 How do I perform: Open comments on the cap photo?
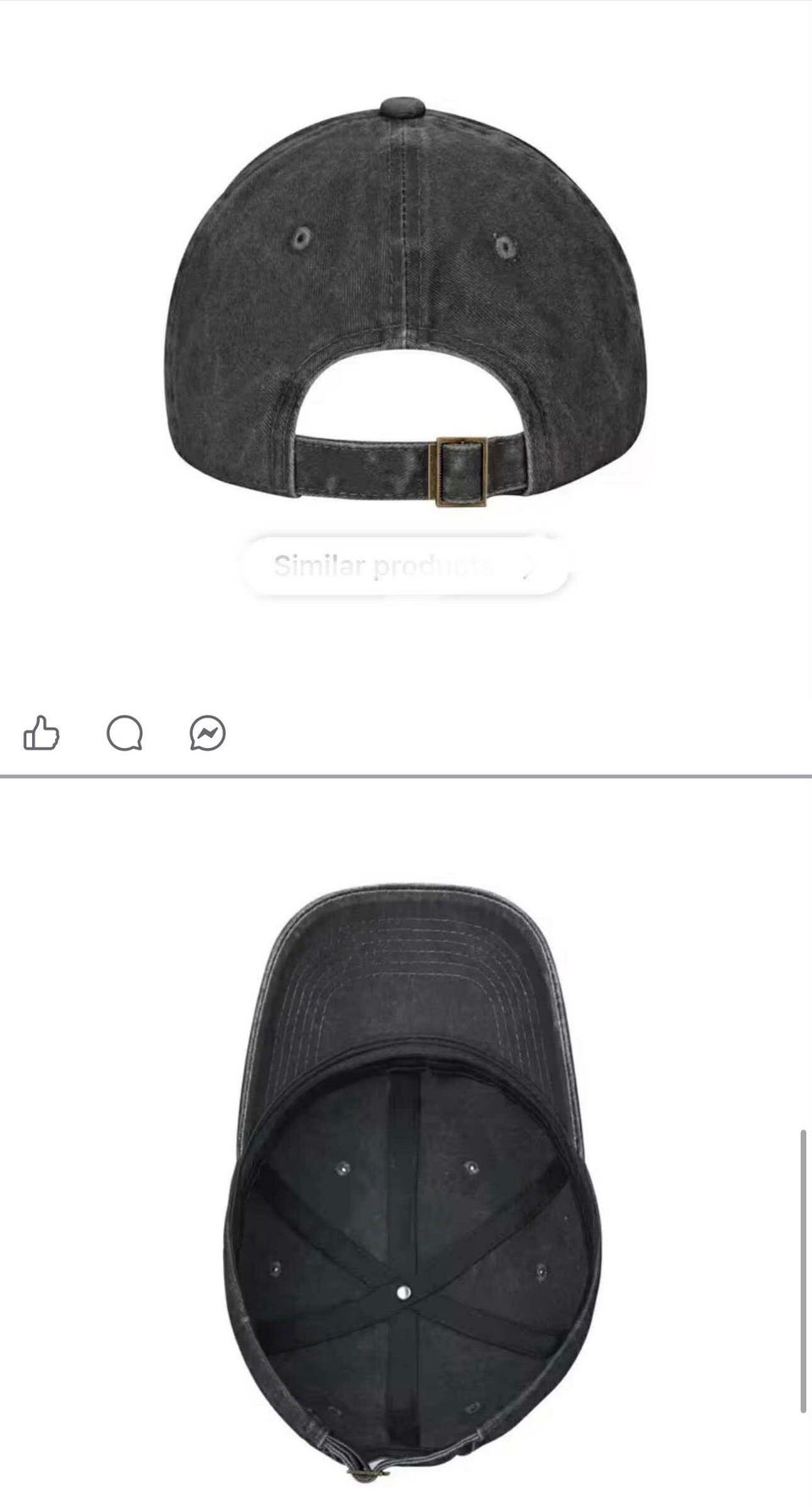click(x=124, y=733)
